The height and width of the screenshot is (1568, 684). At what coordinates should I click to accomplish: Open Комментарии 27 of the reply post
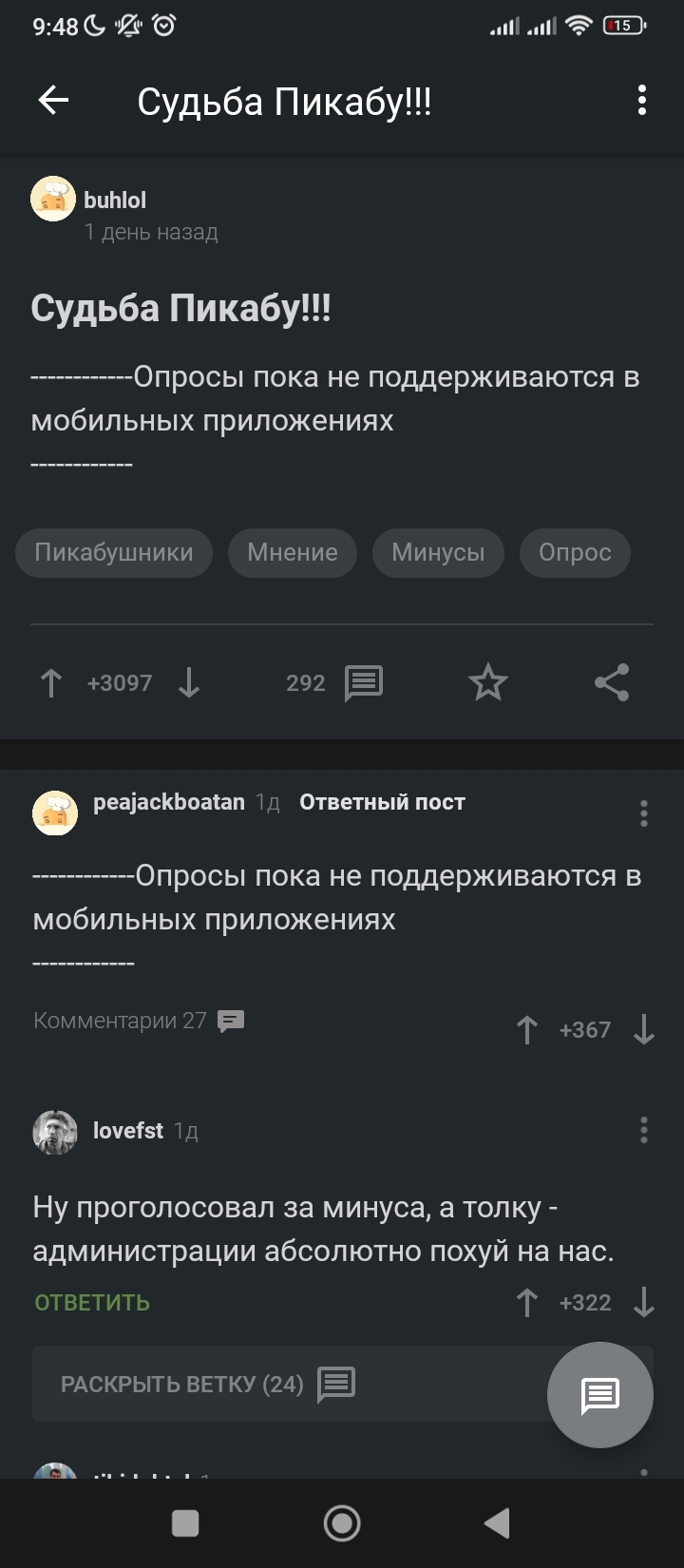pyautogui.click(x=139, y=1021)
